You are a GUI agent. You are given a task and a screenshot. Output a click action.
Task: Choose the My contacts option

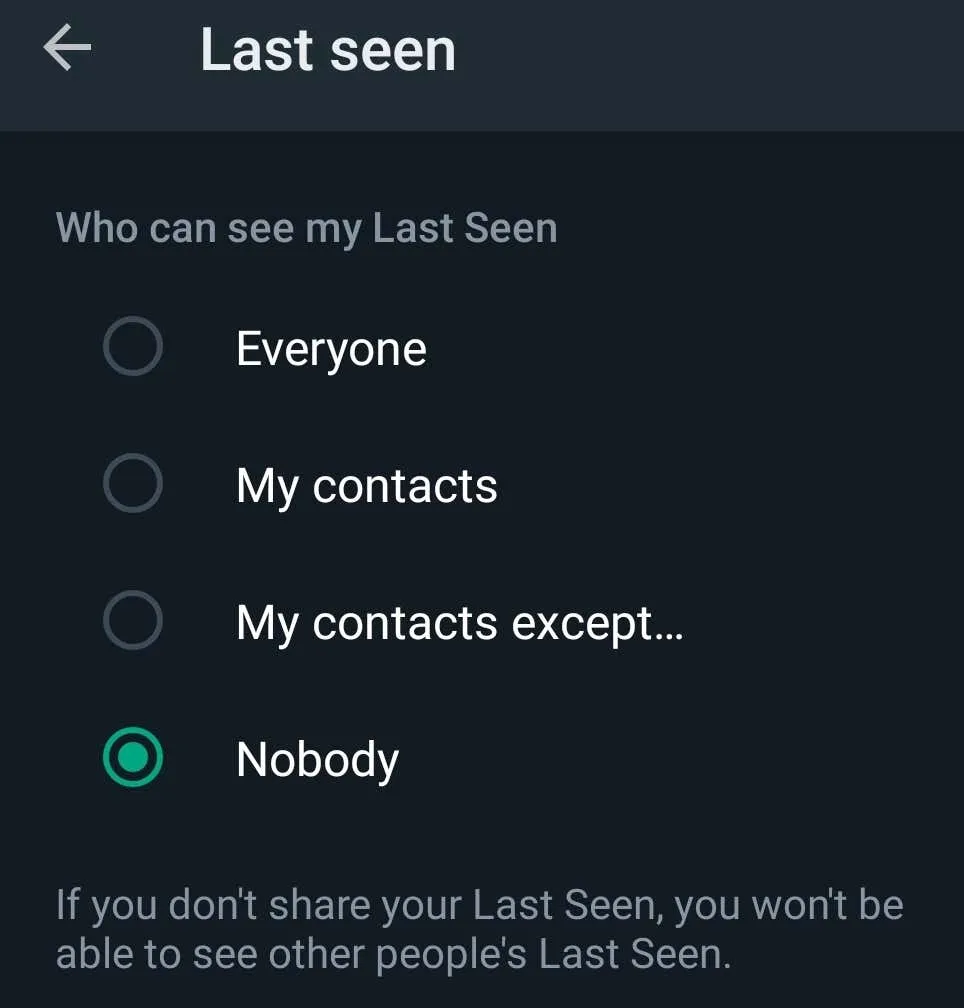tap(133, 484)
